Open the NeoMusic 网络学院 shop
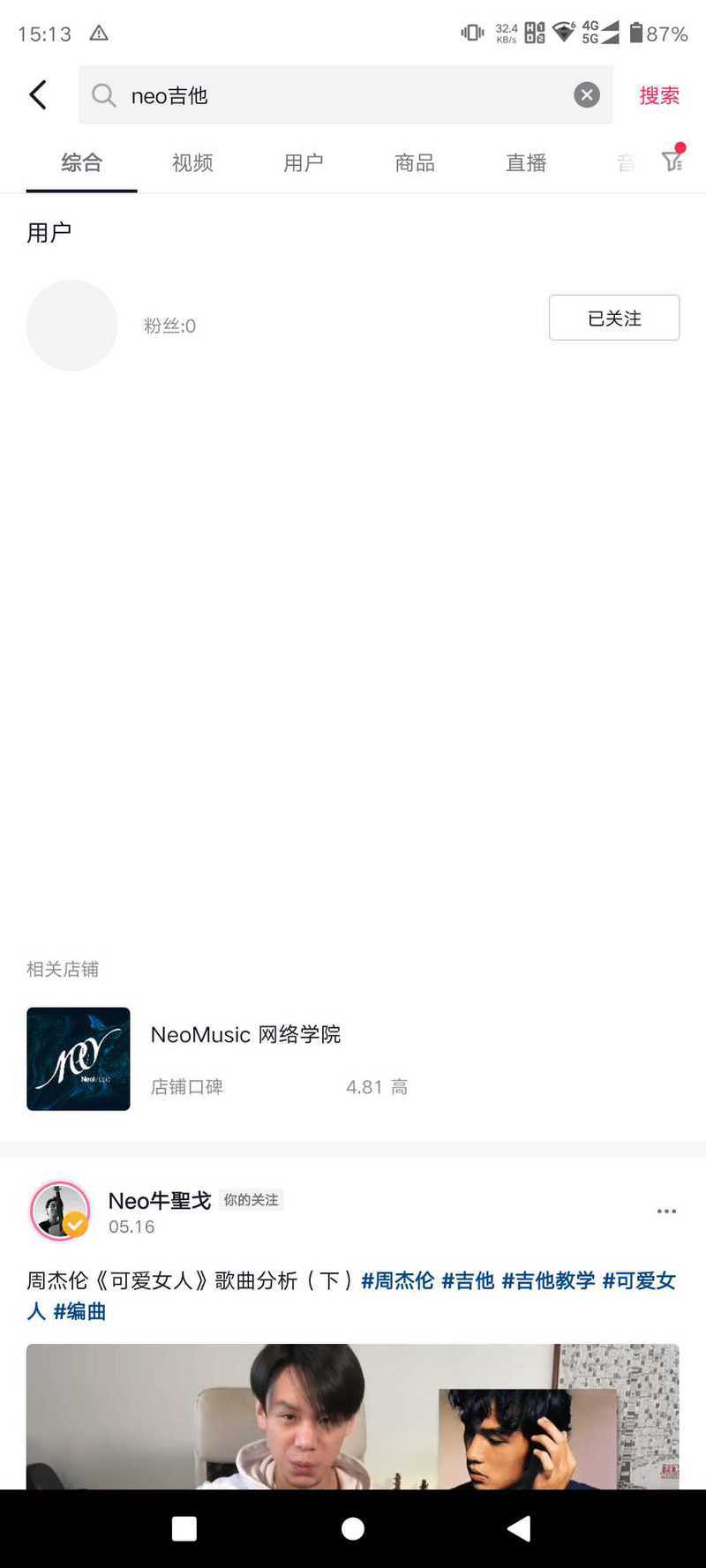 353,1059
